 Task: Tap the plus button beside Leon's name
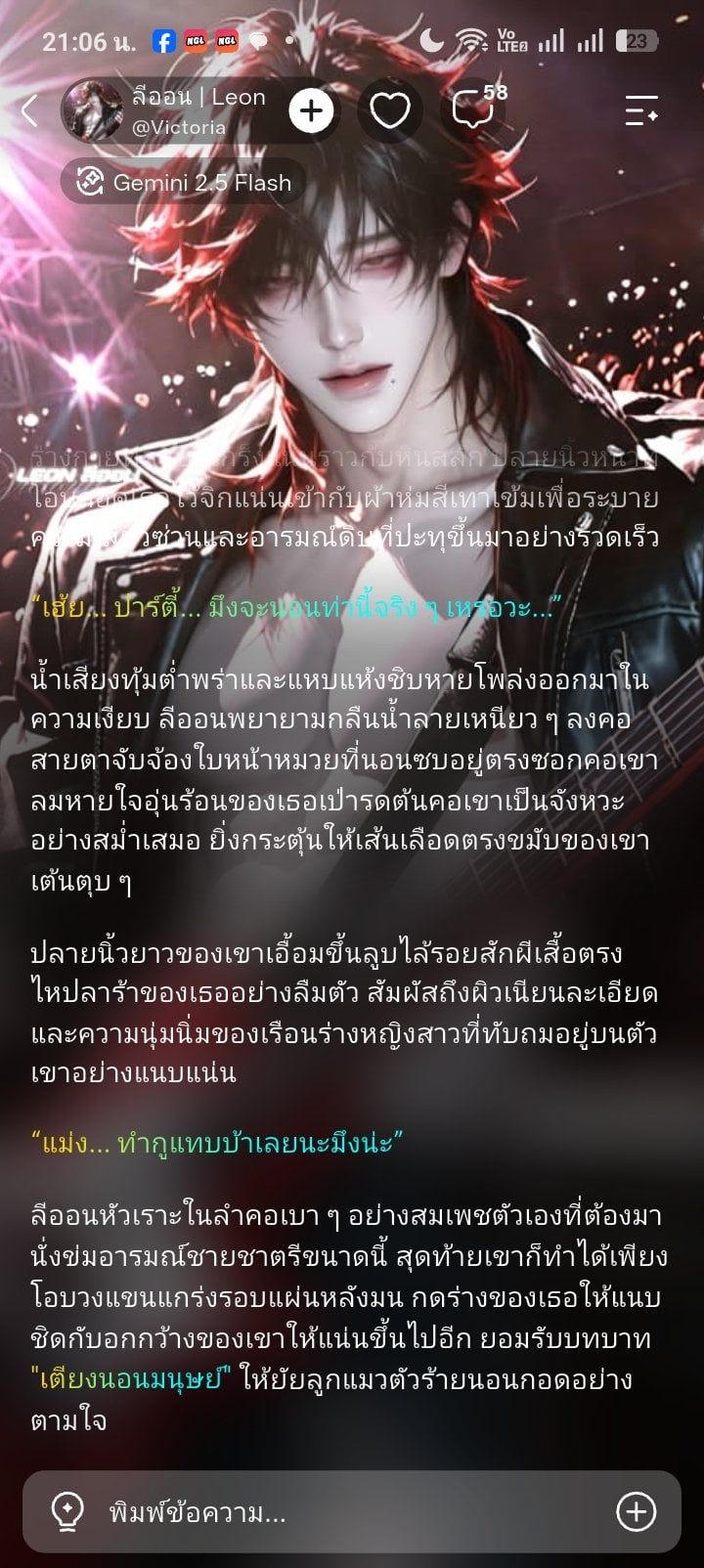pos(311,110)
